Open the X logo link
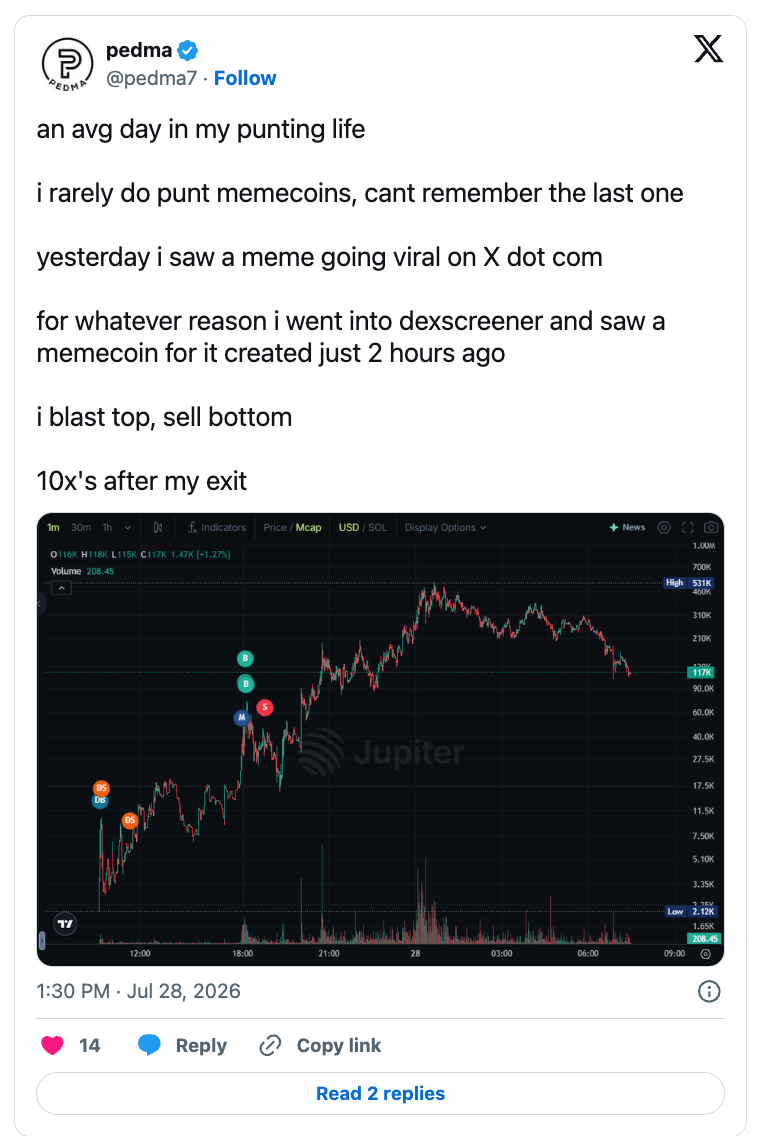 tap(708, 49)
